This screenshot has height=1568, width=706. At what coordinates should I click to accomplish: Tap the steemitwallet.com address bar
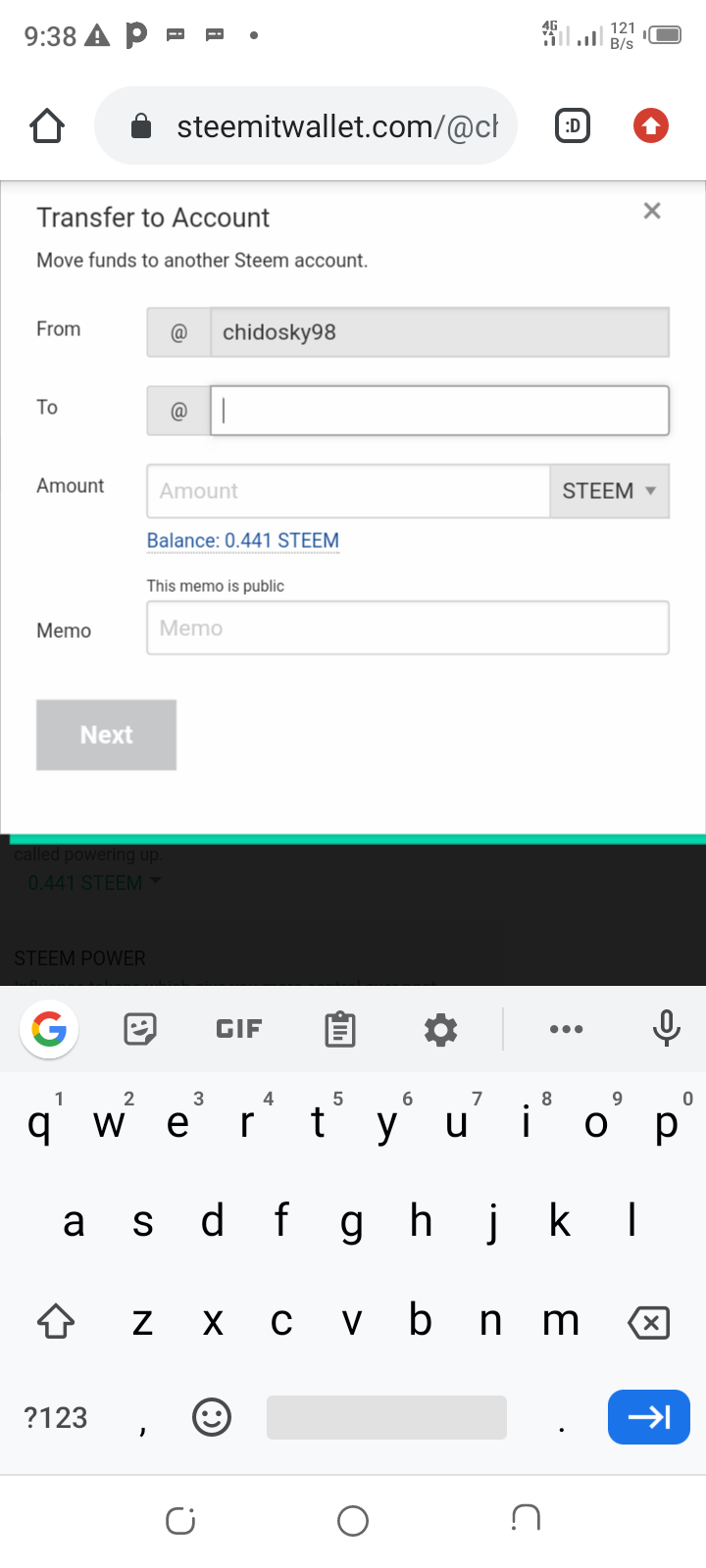pos(306,126)
